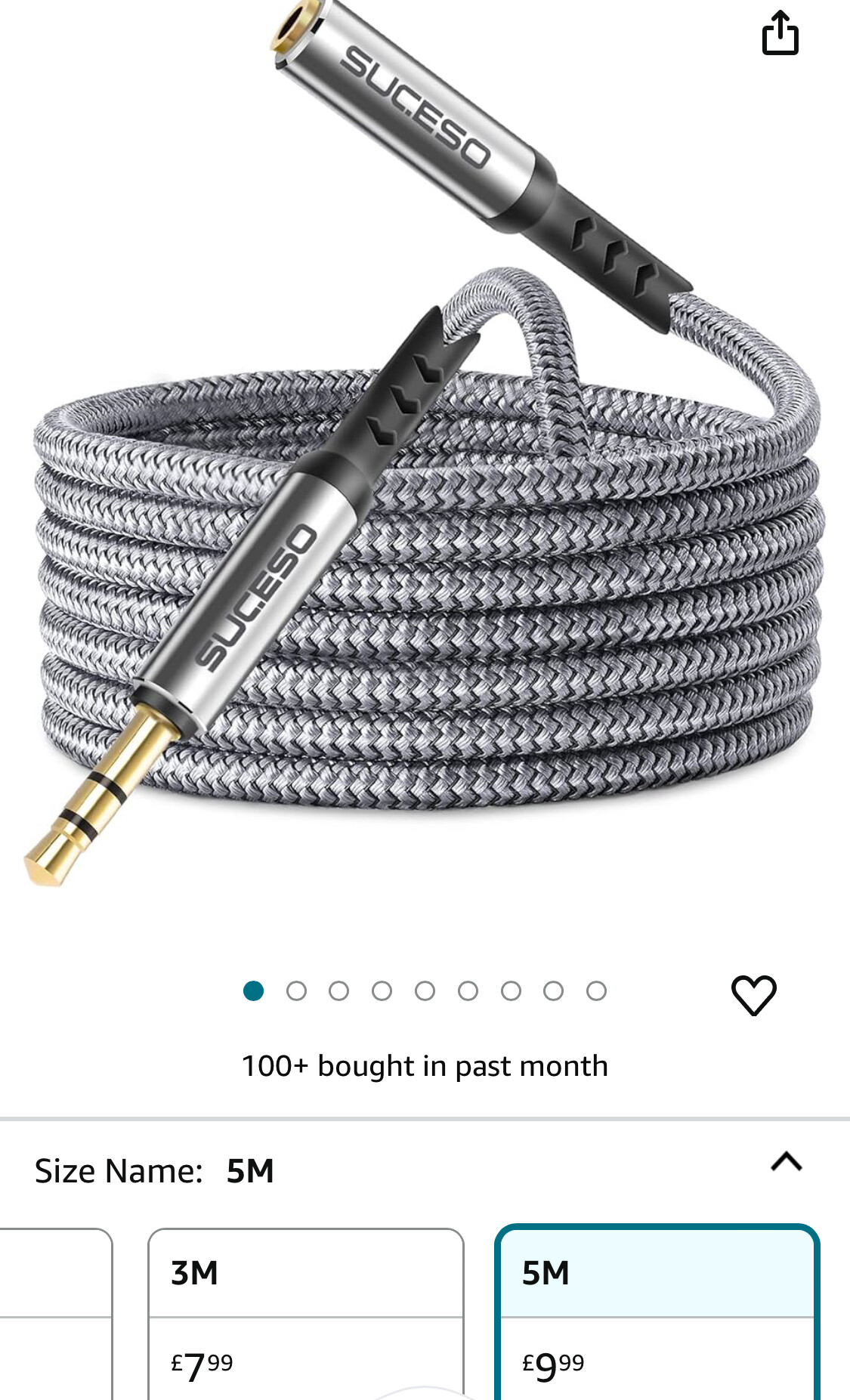This screenshot has width=850, height=1400.
Task: Select the 3M size option
Action: click(306, 1314)
